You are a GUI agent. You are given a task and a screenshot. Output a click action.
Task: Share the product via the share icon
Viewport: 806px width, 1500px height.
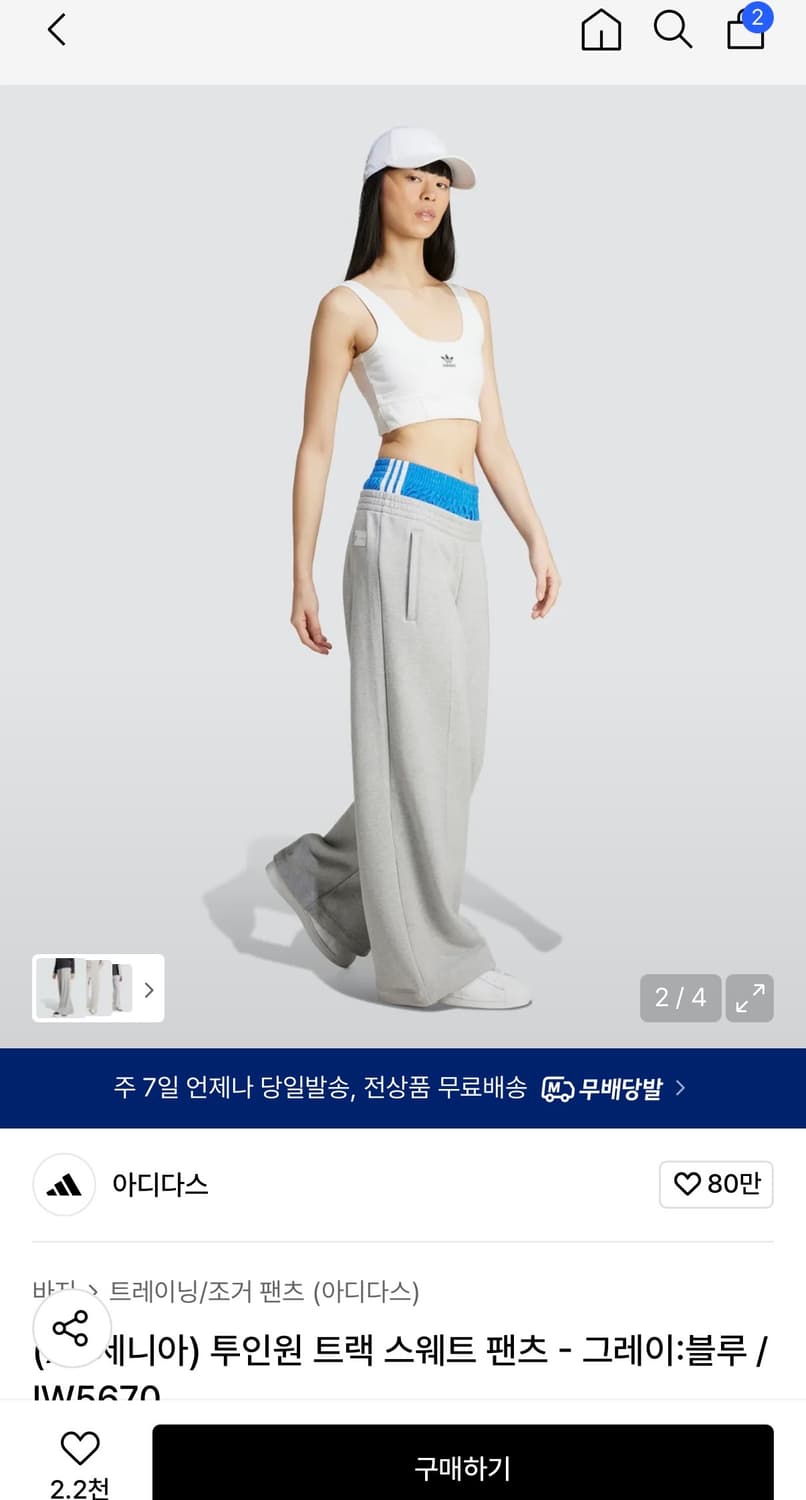pyautogui.click(x=71, y=1328)
